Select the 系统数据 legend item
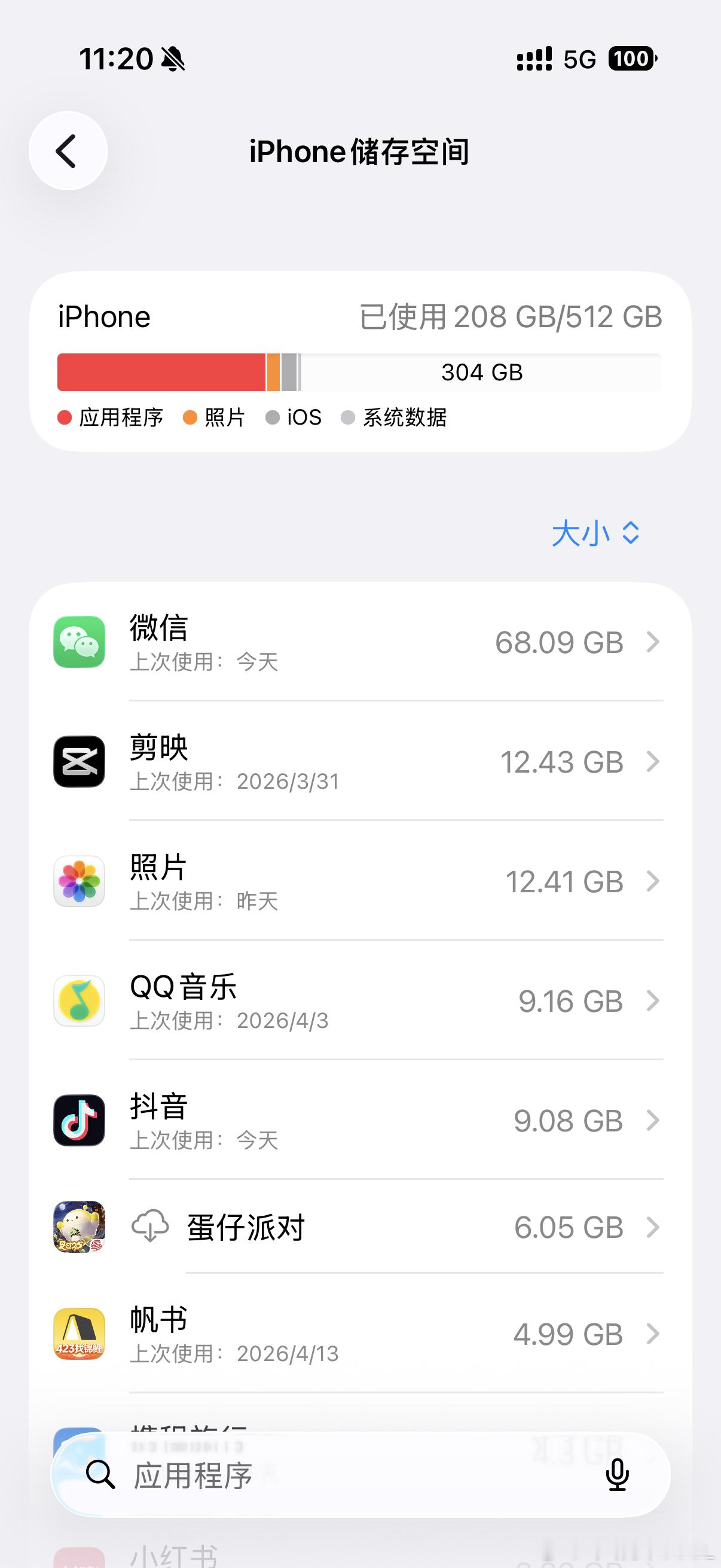Image resolution: width=721 pixels, height=1568 pixels. coord(405,417)
